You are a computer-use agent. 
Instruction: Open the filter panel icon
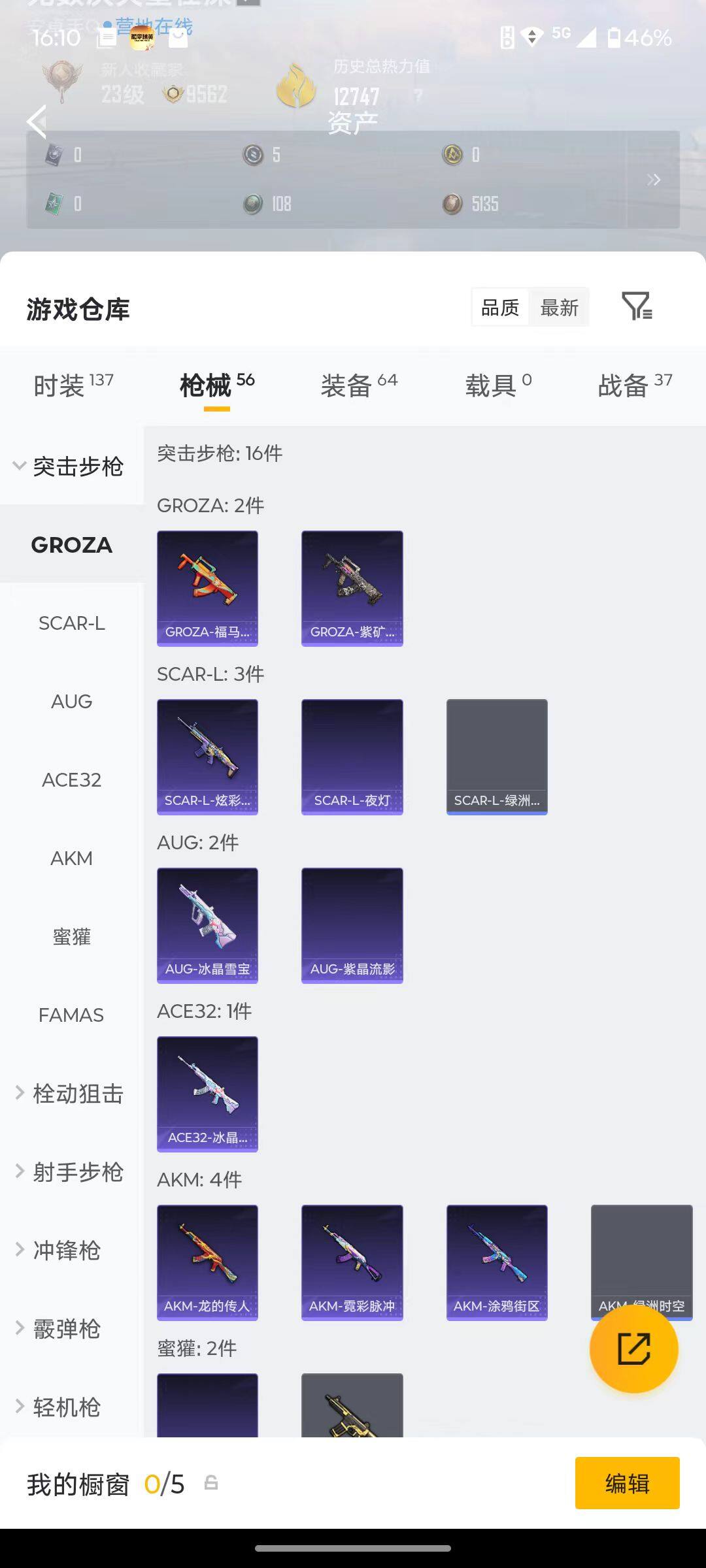(637, 306)
